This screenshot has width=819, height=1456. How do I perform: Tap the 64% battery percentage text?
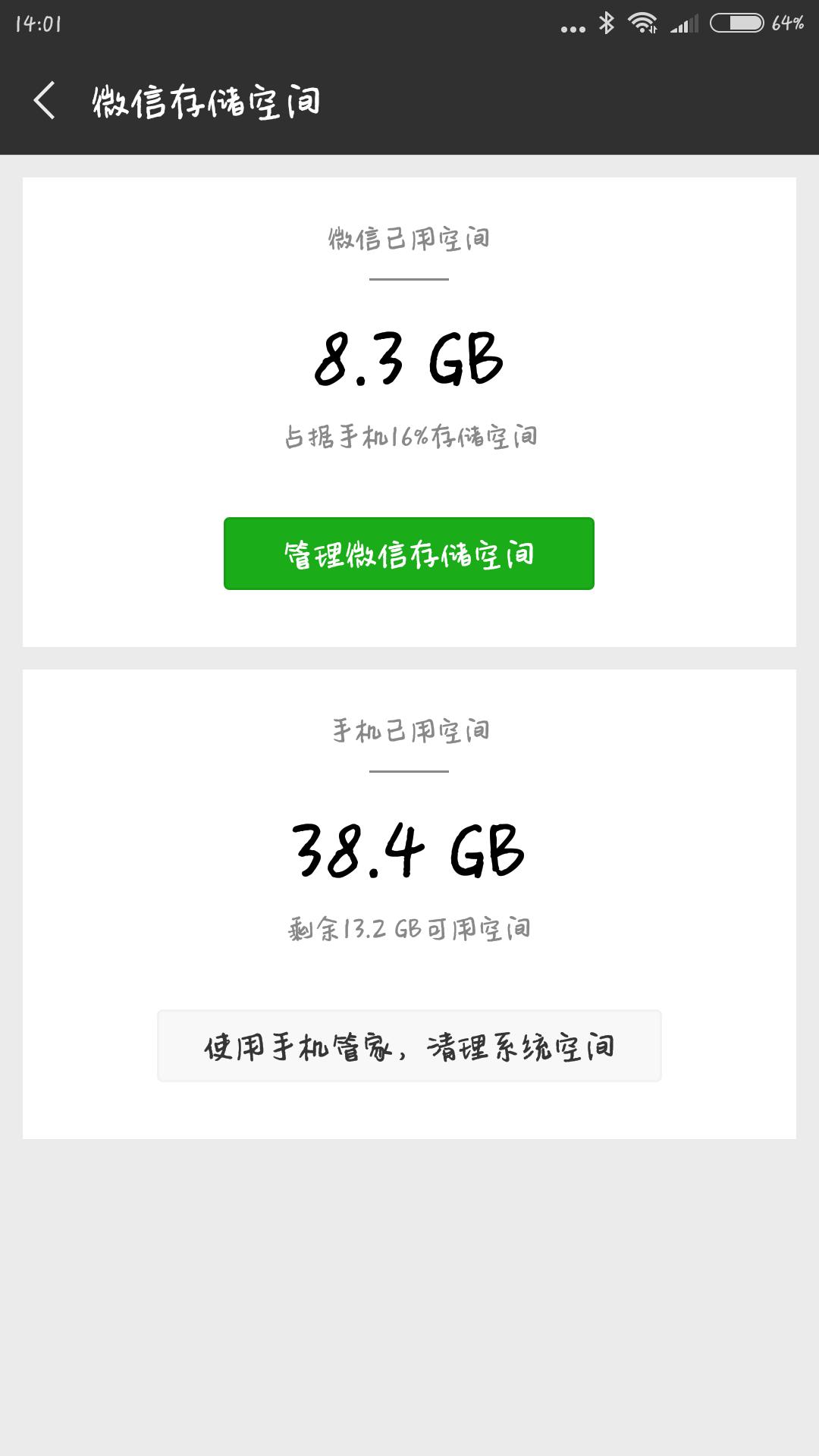[x=789, y=23]
